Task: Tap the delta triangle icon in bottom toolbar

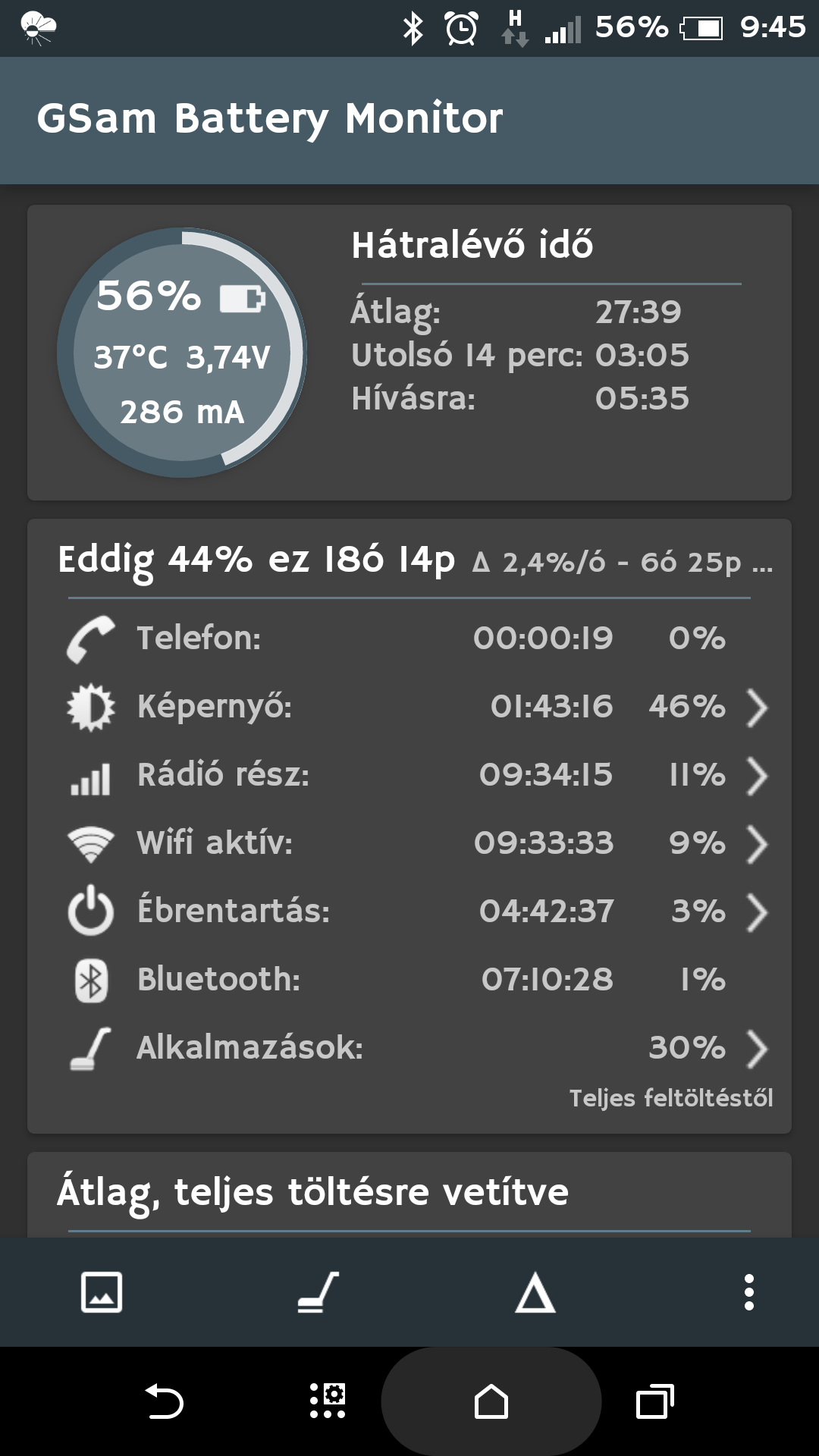Action: click(x=535, y=1292)
